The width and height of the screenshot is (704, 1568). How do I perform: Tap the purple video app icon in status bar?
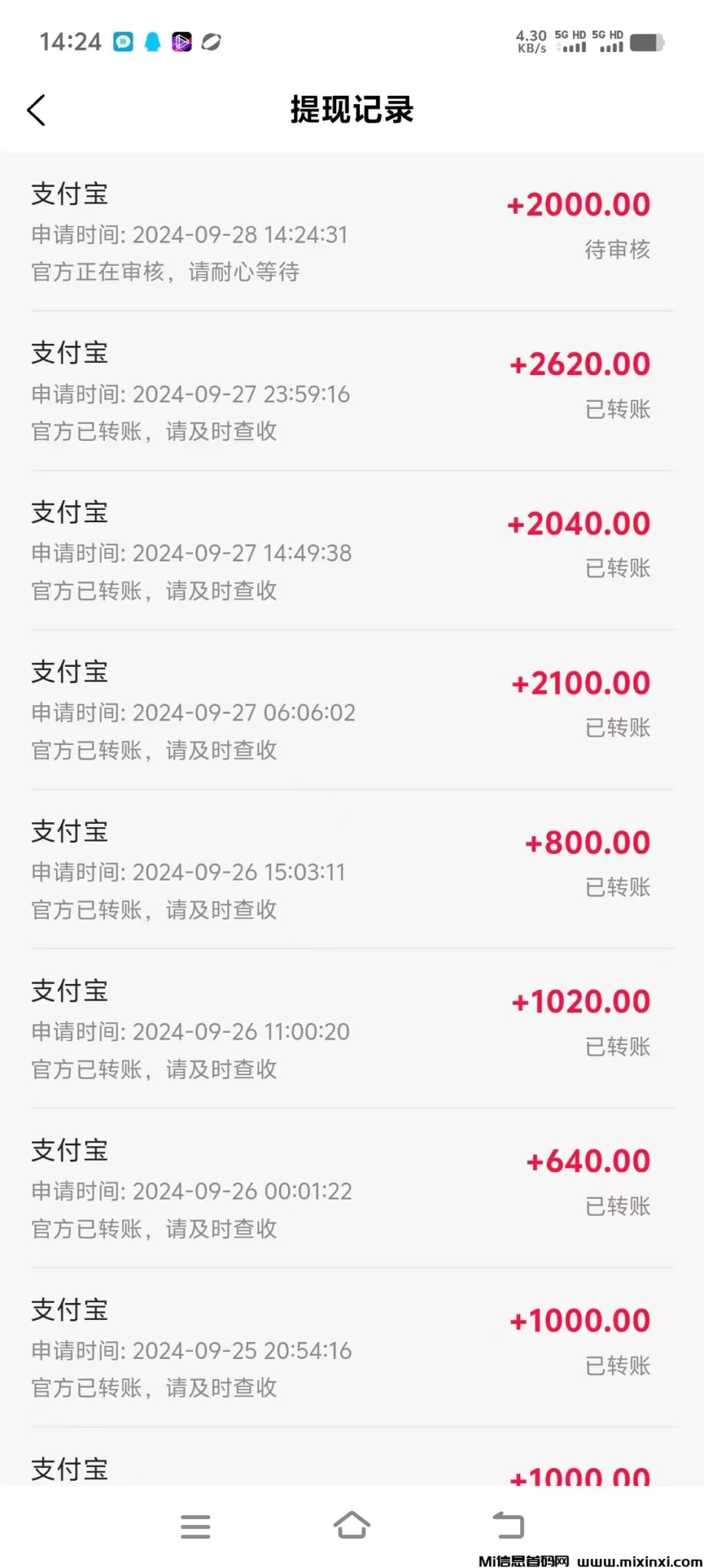click(x=182, y=42)
